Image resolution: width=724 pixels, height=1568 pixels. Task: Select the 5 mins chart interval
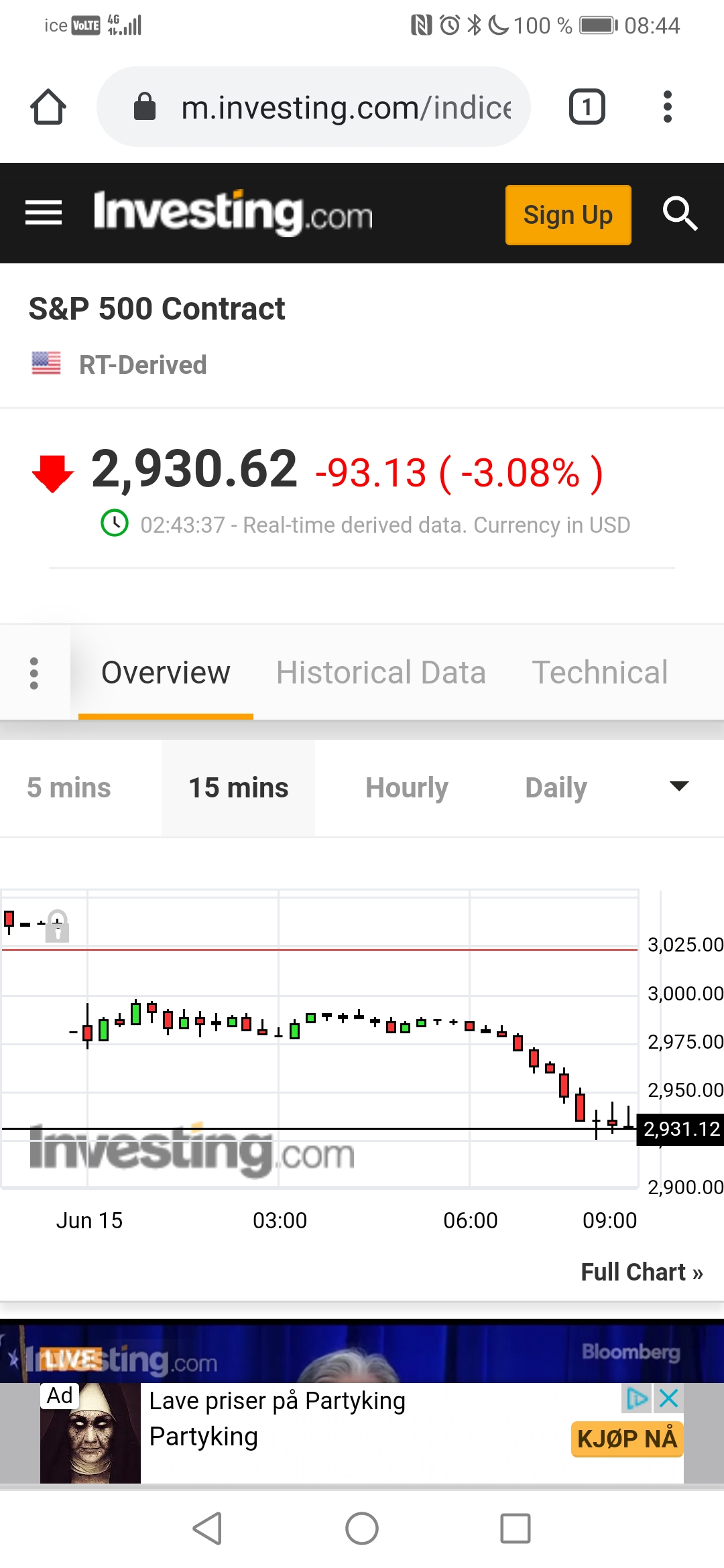point(69,788)
